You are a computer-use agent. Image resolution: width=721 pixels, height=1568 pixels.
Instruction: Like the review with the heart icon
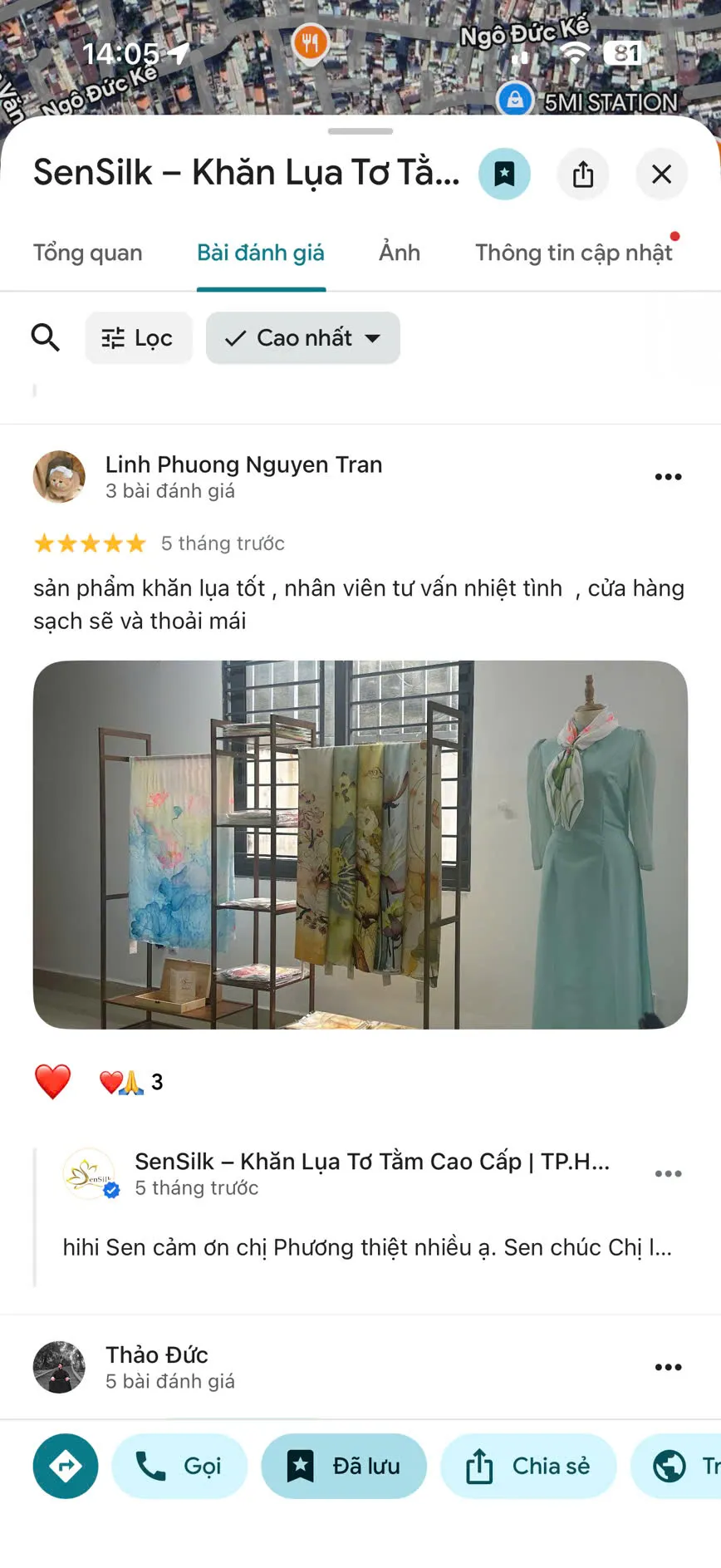pyautogui.click(x=52, y=1081)
